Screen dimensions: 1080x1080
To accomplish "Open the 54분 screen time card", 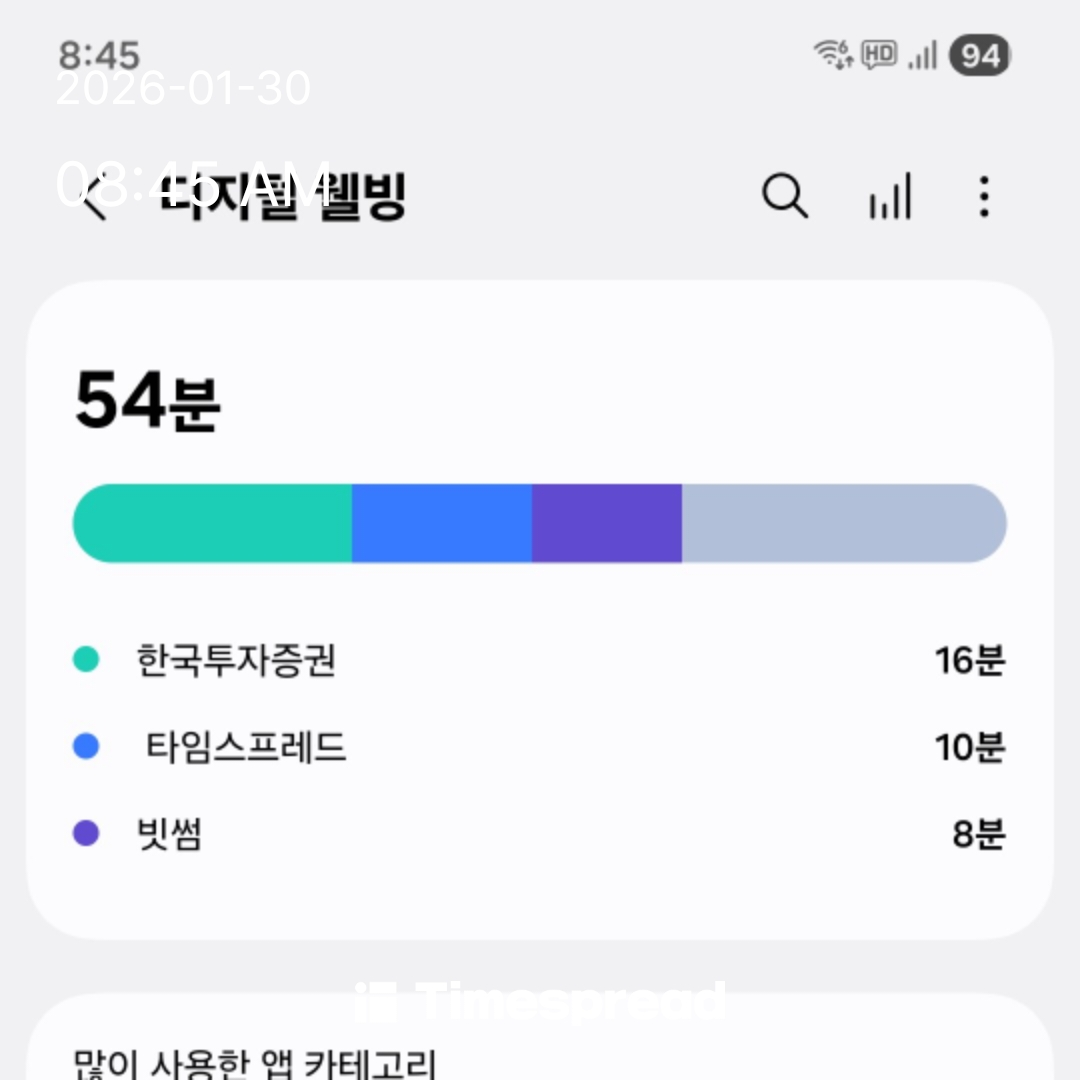I will point(540,610).
